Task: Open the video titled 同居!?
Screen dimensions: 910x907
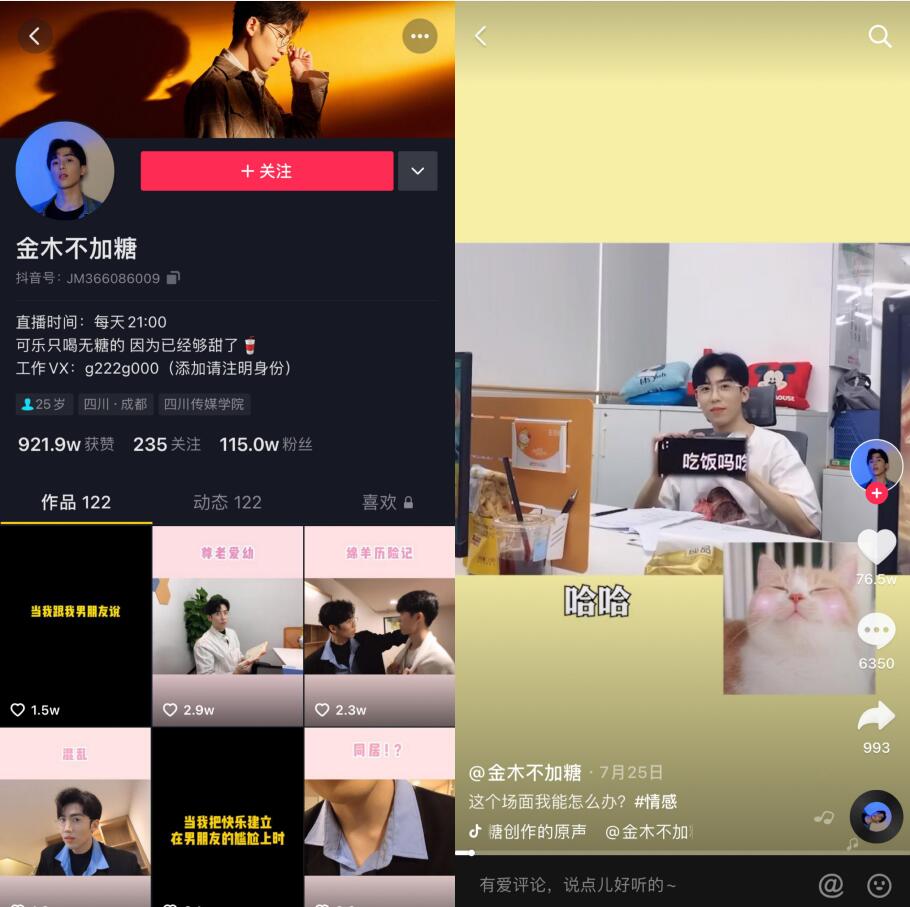Action: tap(379, 815)
